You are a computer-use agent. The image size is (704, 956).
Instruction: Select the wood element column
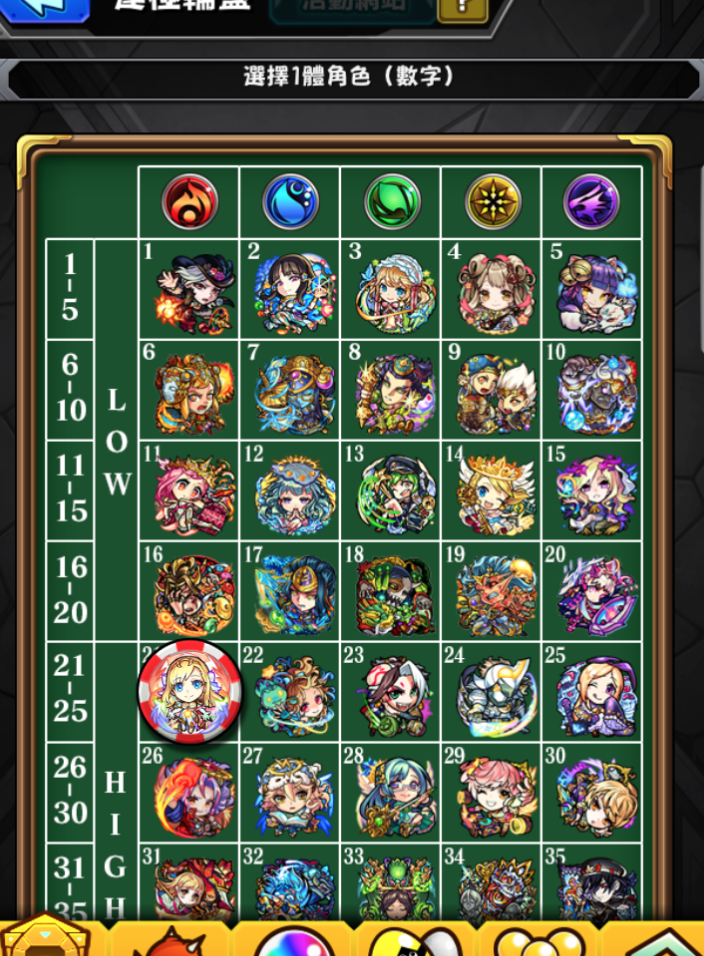(391, 201)
